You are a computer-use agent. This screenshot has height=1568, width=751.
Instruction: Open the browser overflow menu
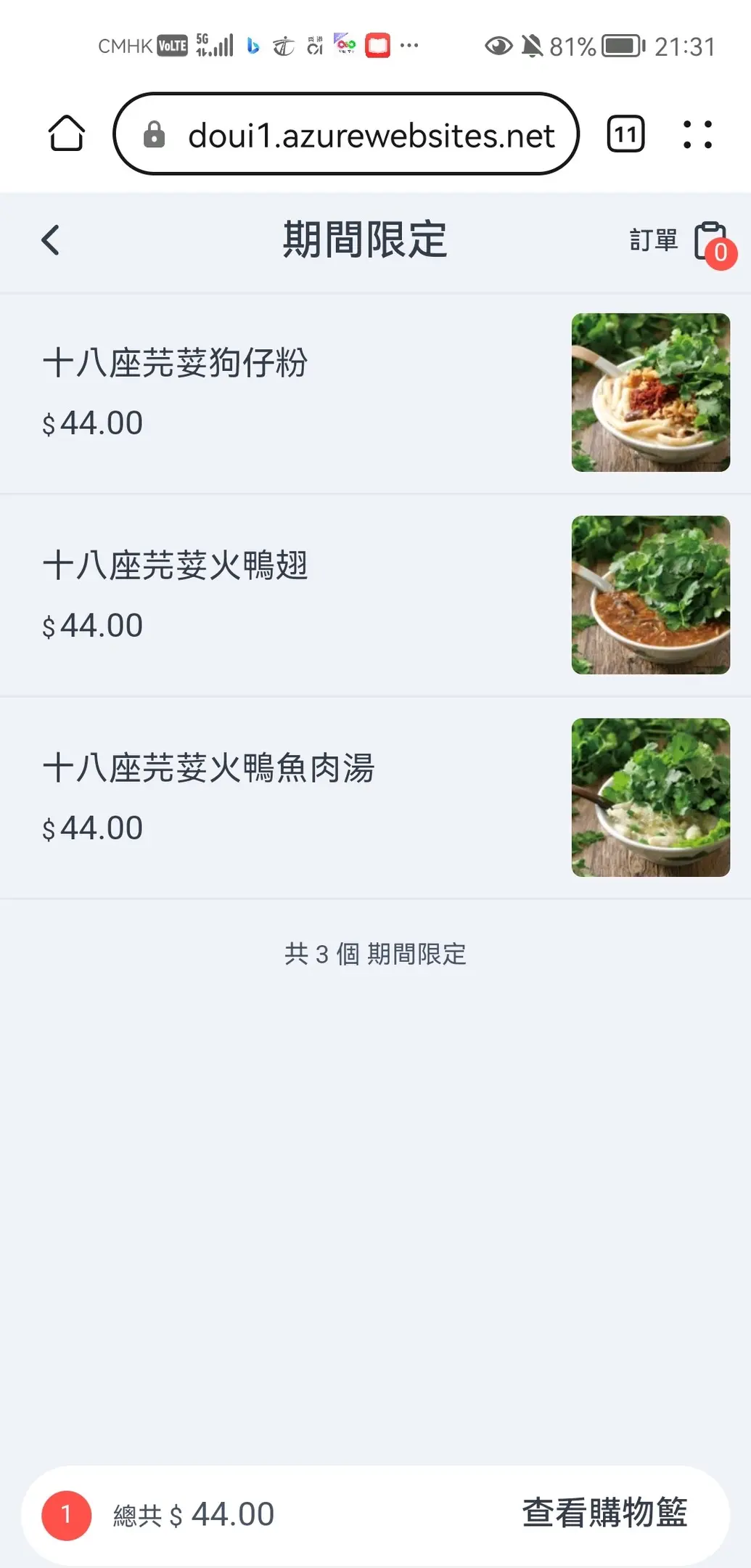point(697,134)
